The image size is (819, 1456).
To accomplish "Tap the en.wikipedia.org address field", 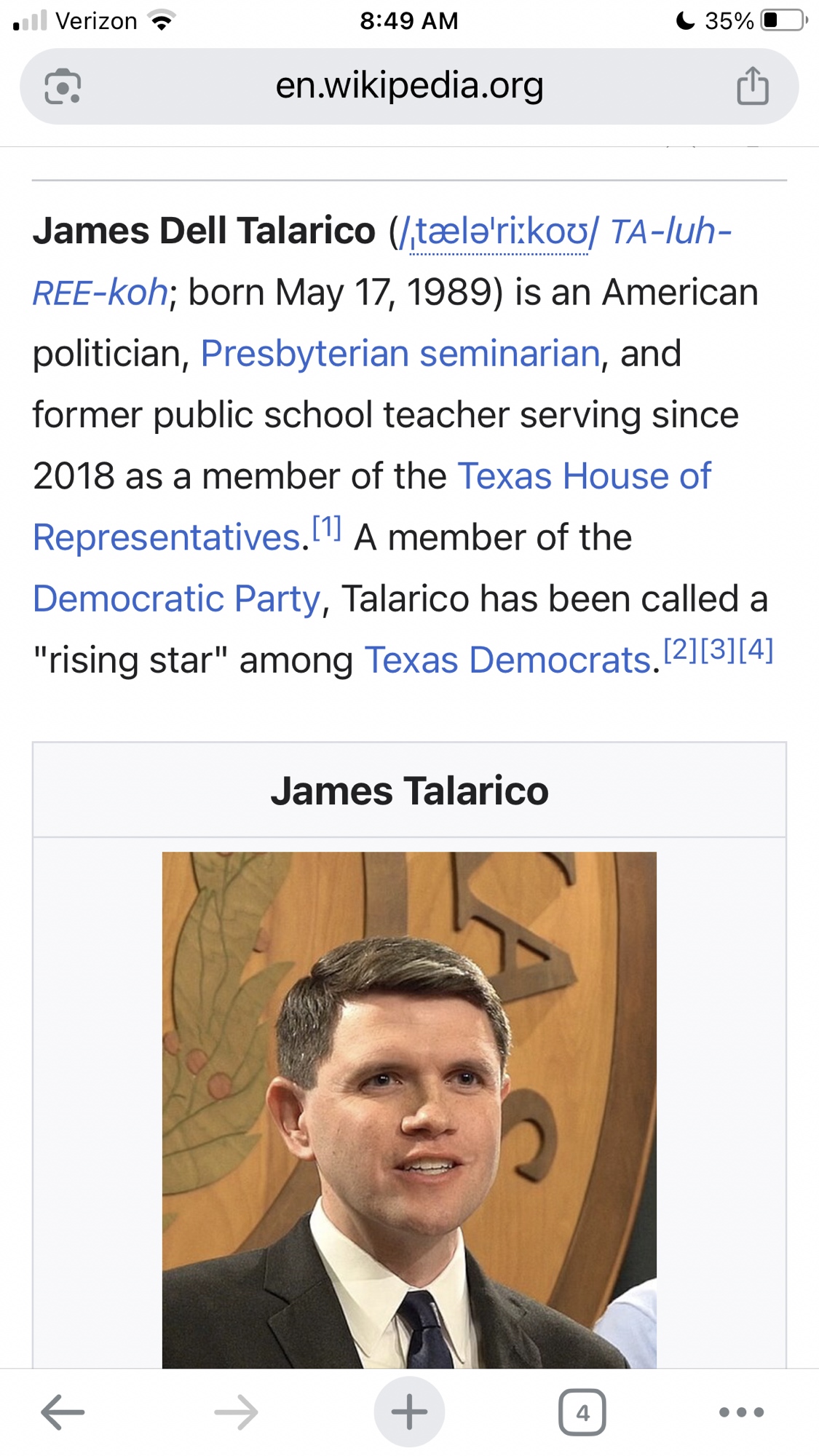I will pos(409,87).
